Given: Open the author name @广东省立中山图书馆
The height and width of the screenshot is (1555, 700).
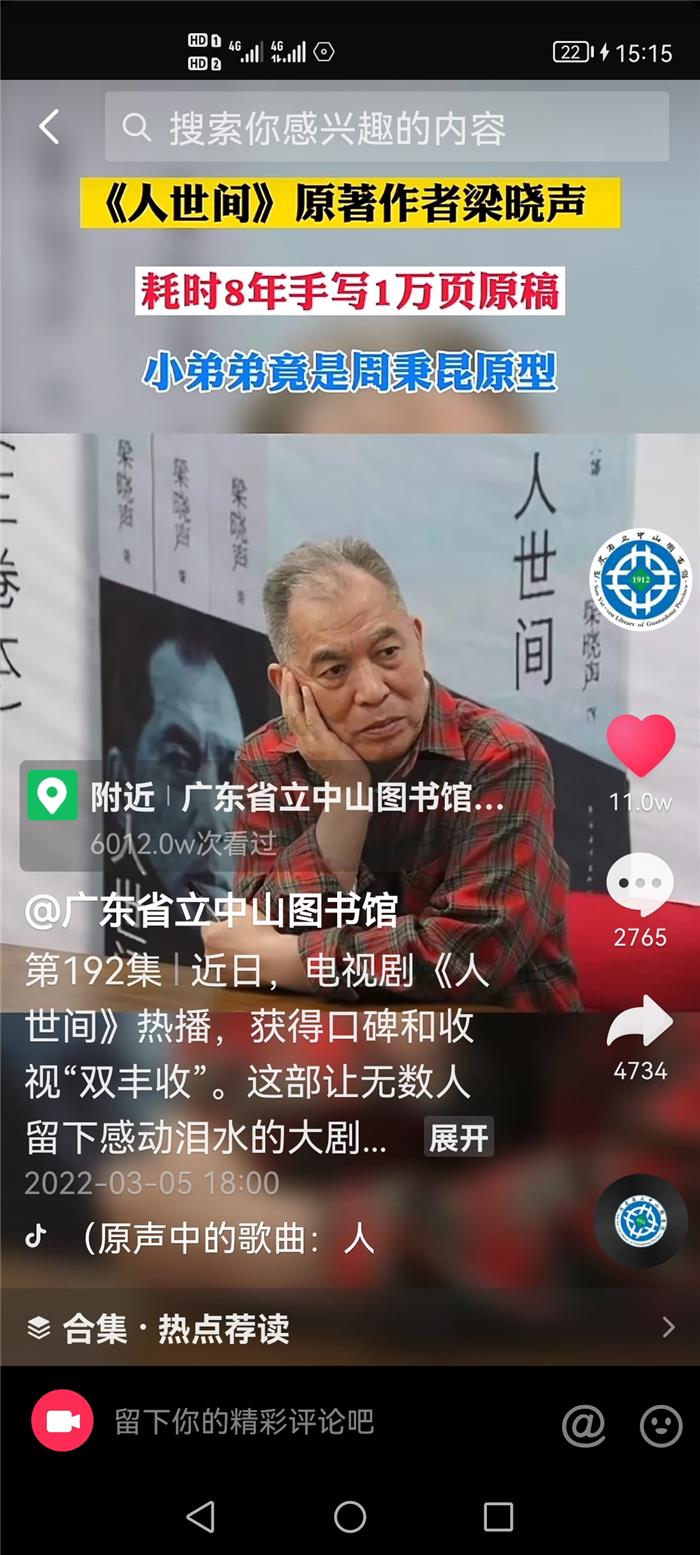Looking at the screenshot, I should [211, 910].
